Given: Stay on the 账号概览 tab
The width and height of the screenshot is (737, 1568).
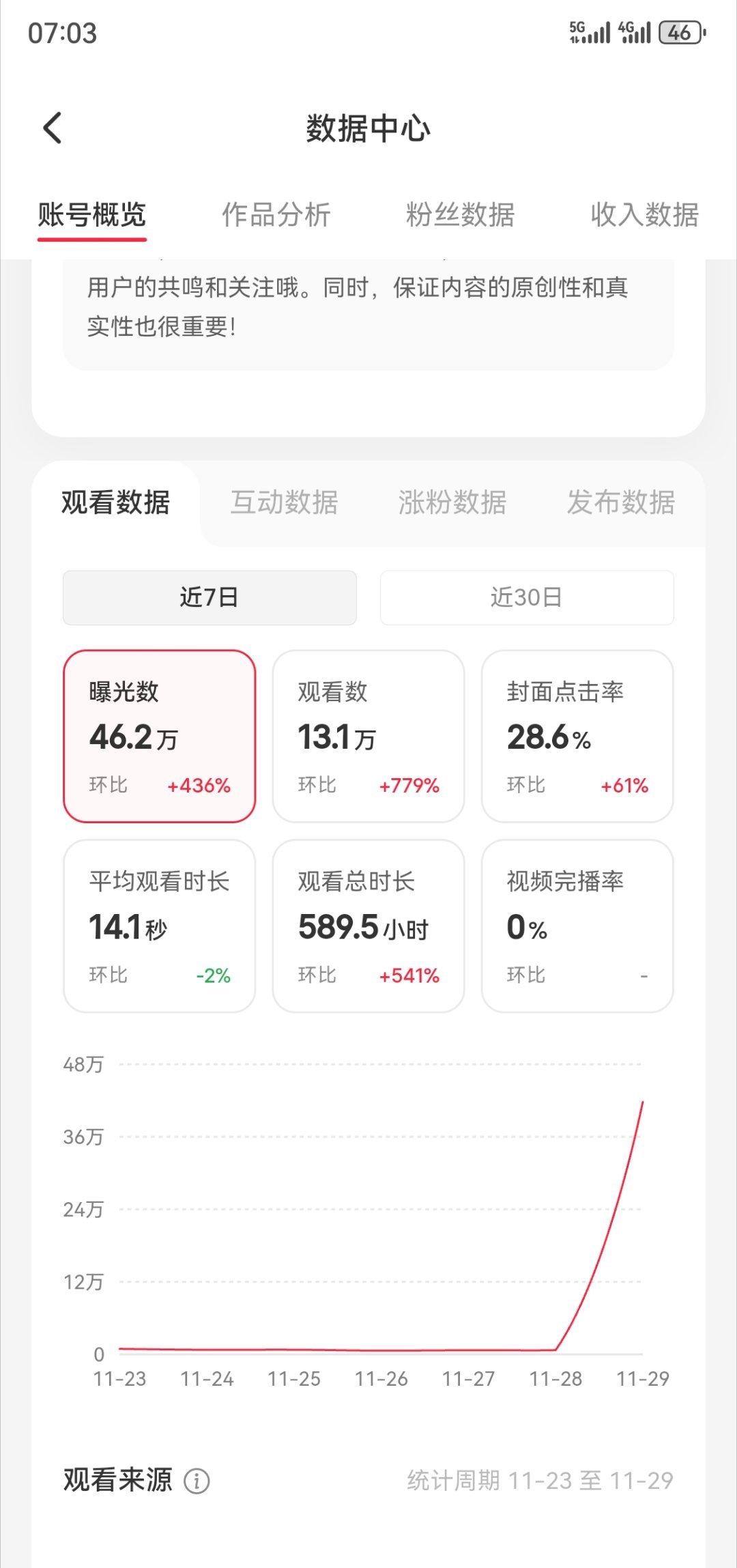Looking at the screenshot, I should (x=92, y=216).
